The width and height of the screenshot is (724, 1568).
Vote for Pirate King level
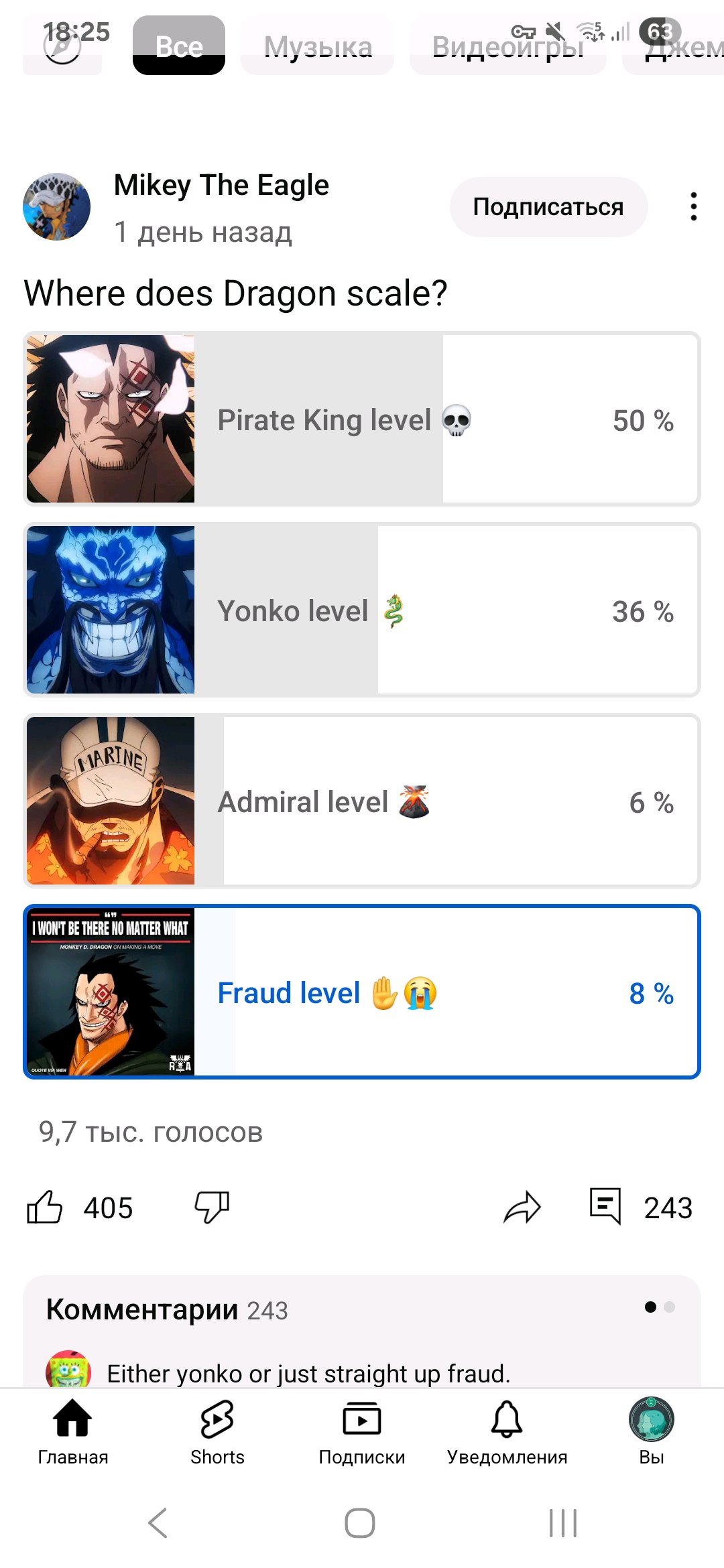point(362,419)
